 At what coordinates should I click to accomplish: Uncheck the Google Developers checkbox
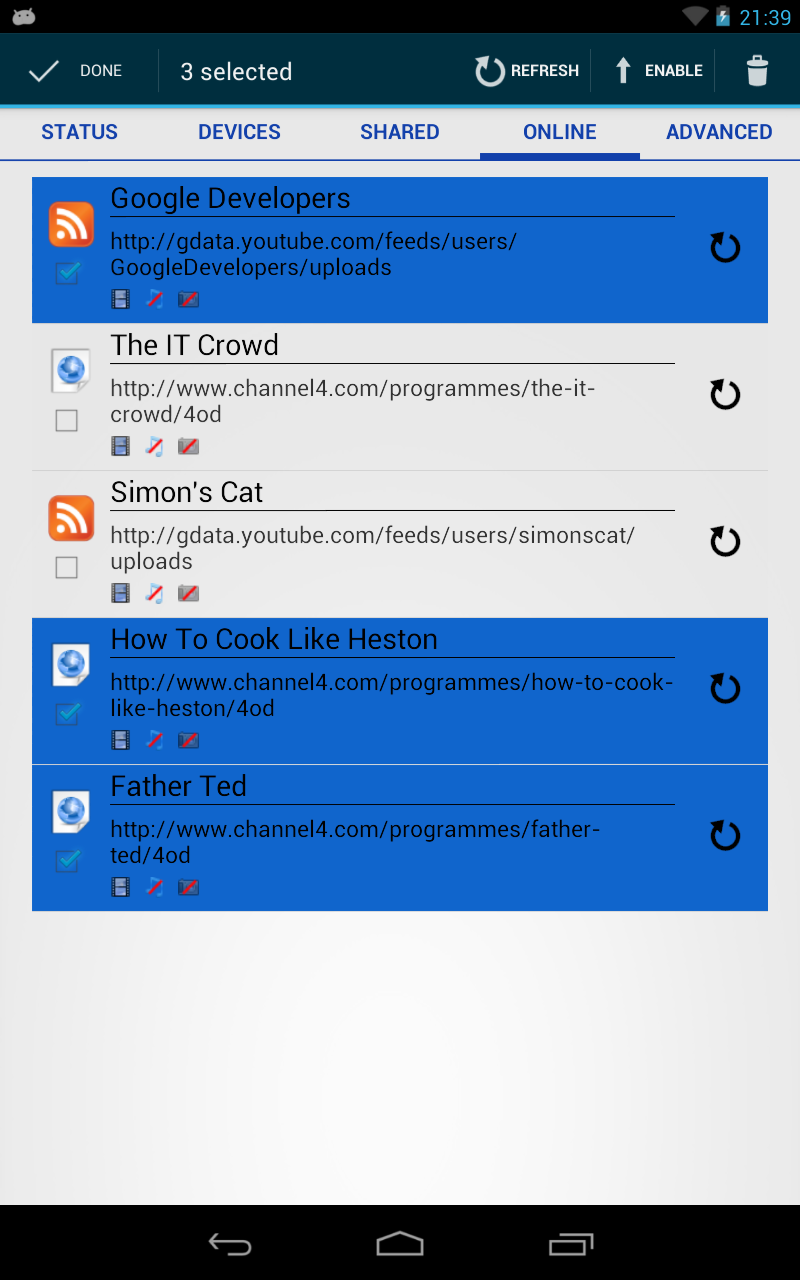coord(66,273)
